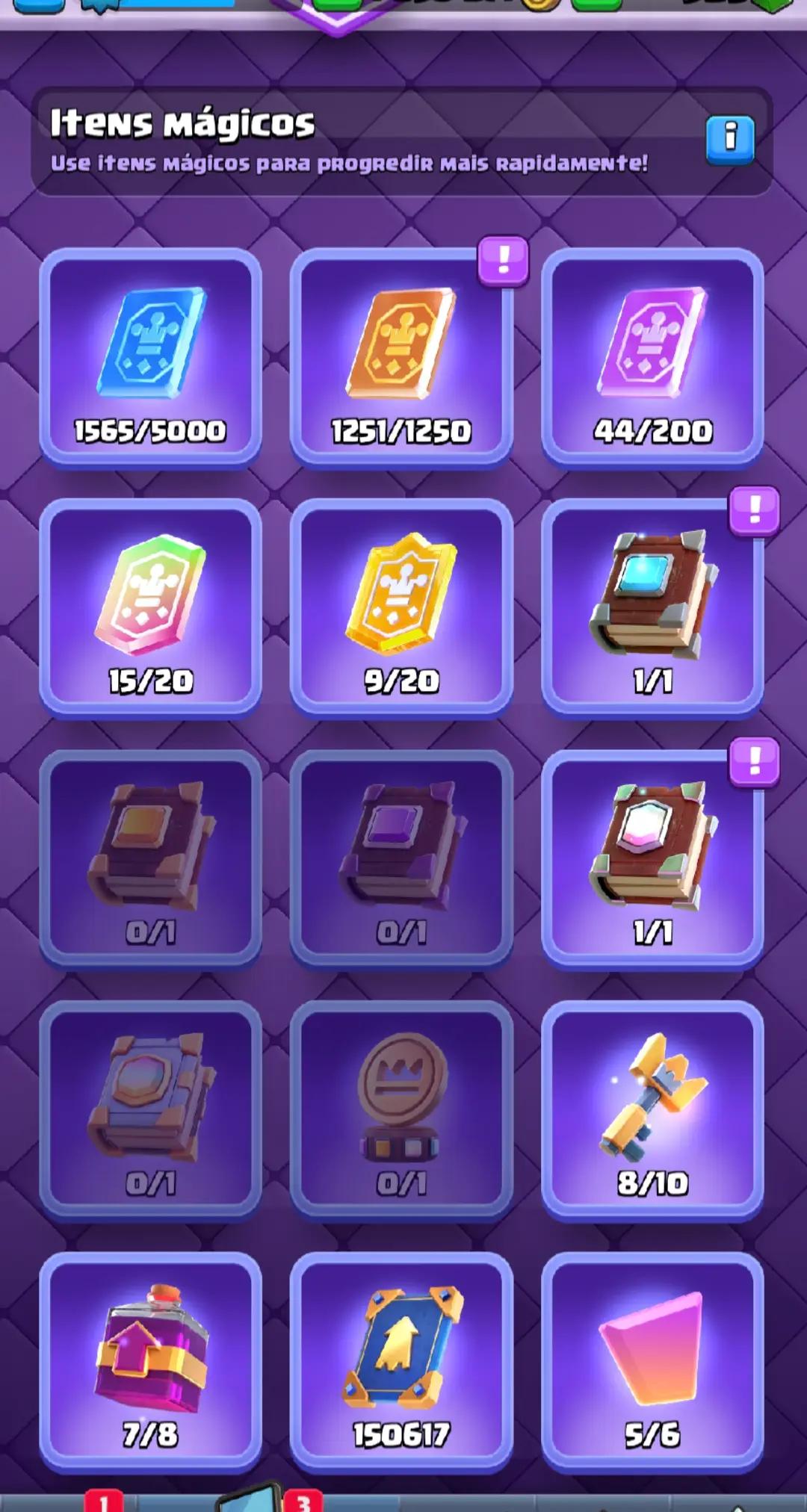Select the pink shard item 5/6
Viewport: 807px width, 1512px height.
pyautogui.click(x=652, y=1360)
